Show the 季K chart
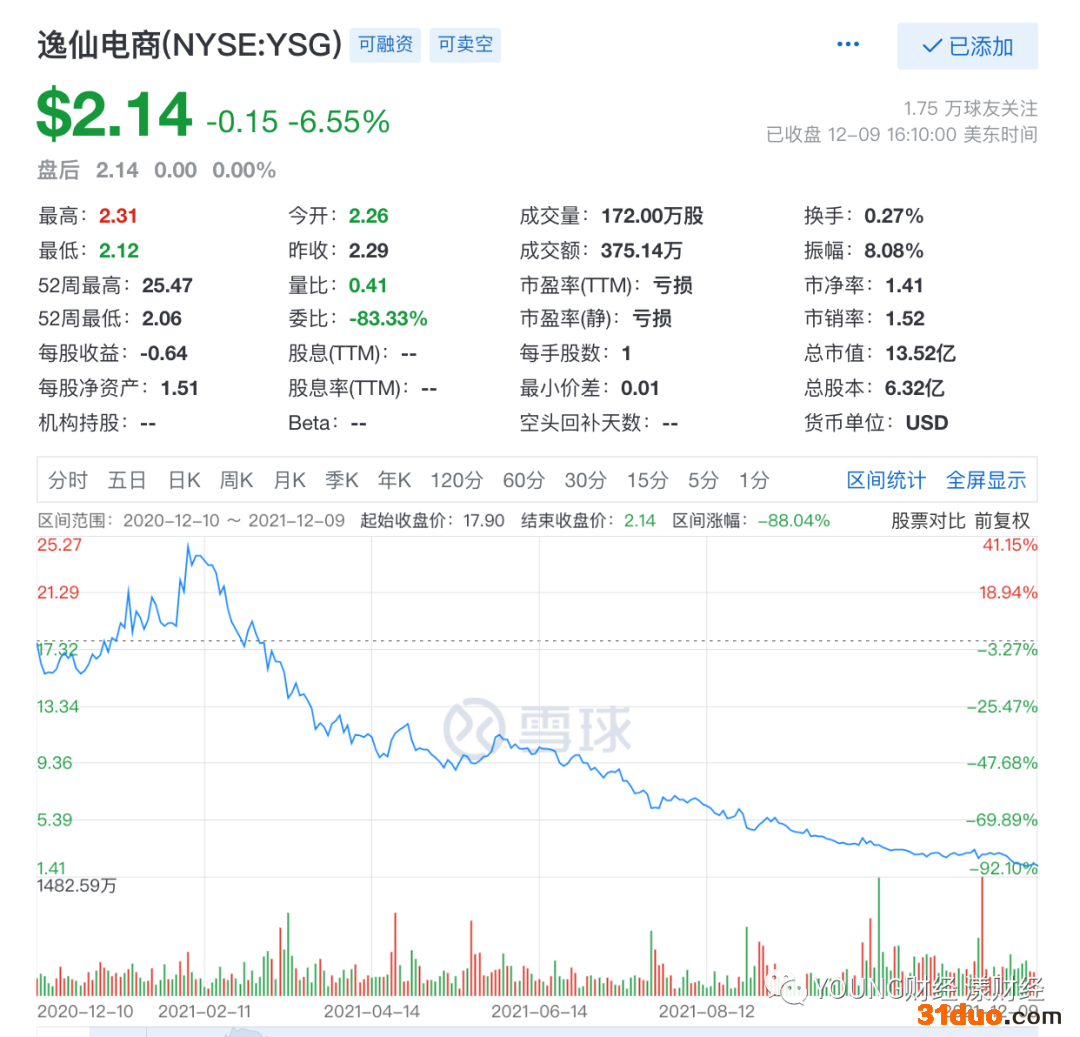Viewport: 1080px width, 1037px height. pos(341,481)
